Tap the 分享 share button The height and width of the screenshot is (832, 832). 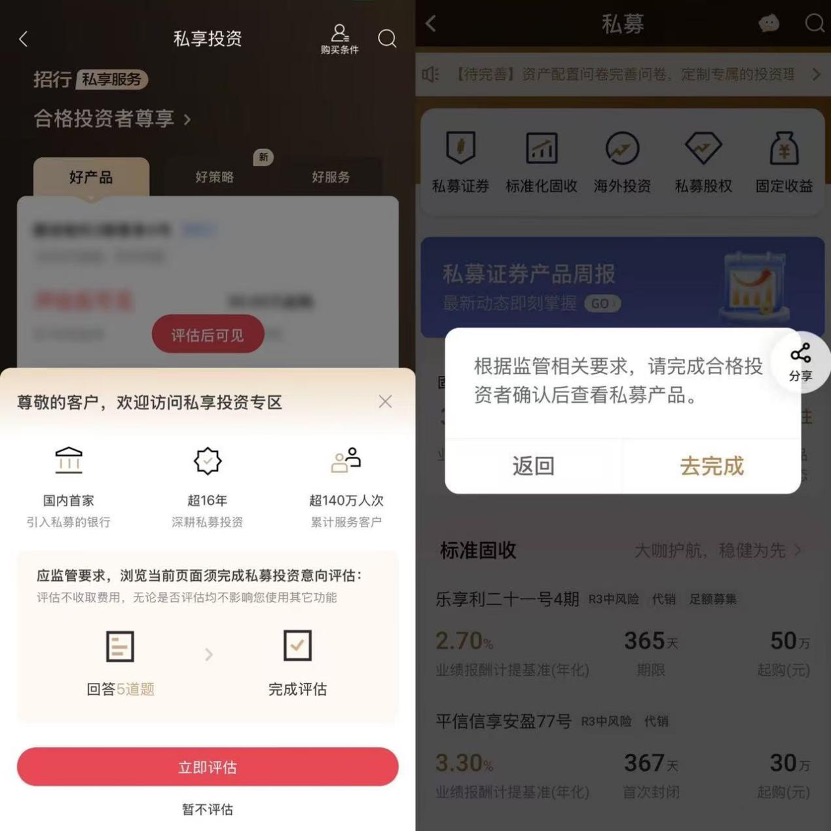(x=800, y=362)
